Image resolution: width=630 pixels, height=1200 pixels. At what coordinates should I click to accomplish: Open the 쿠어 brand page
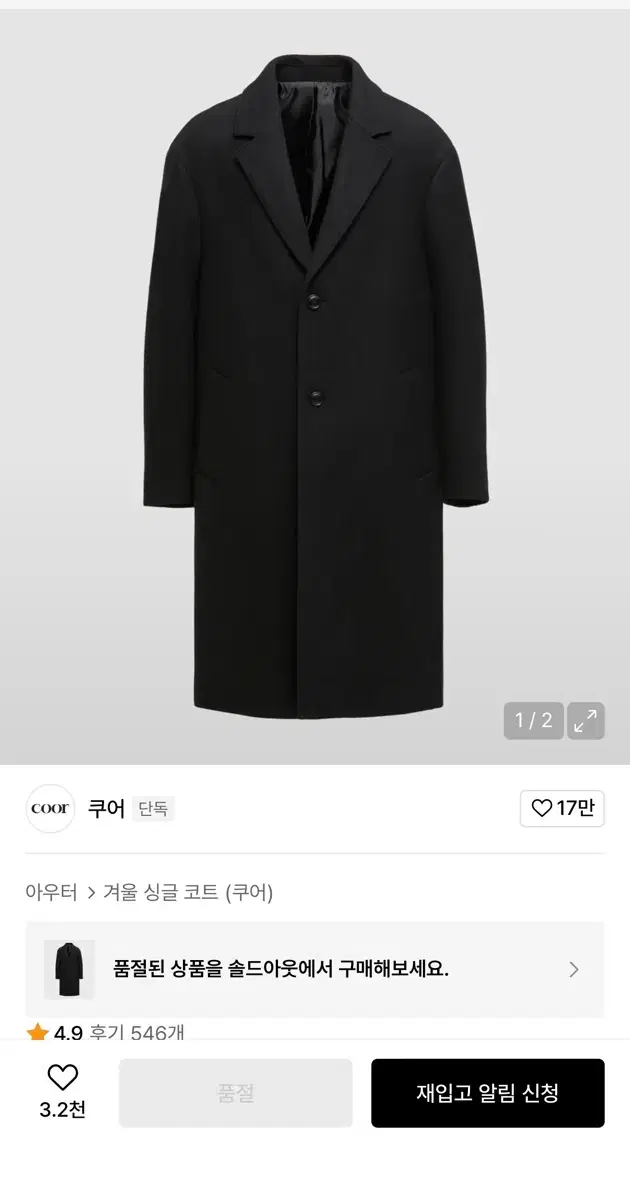[106, 808]
